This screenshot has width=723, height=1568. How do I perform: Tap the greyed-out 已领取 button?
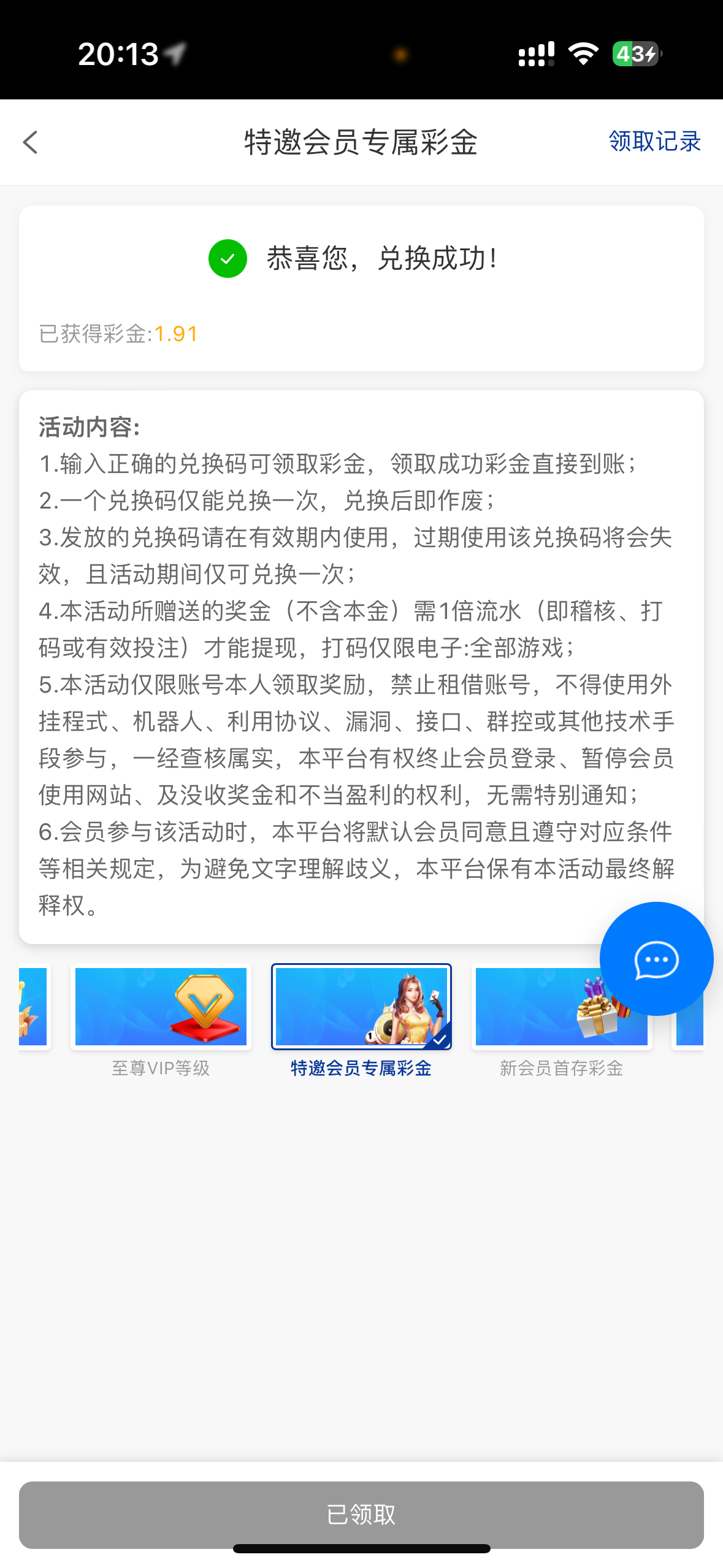pyautogui.click(x=361, y=1514)
